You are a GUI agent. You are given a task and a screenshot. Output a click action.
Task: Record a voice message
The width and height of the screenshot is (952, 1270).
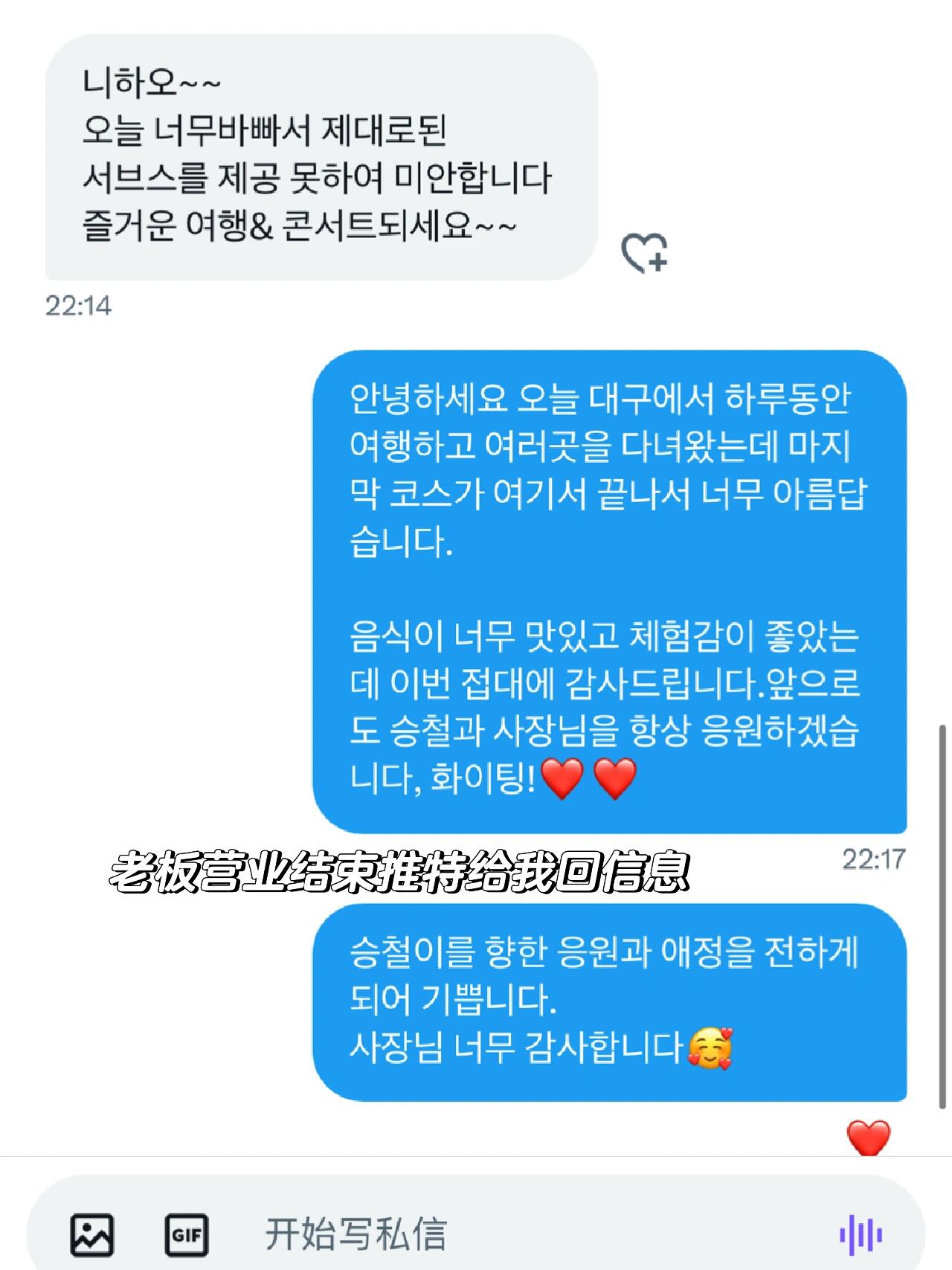(x=861, y=1234)
